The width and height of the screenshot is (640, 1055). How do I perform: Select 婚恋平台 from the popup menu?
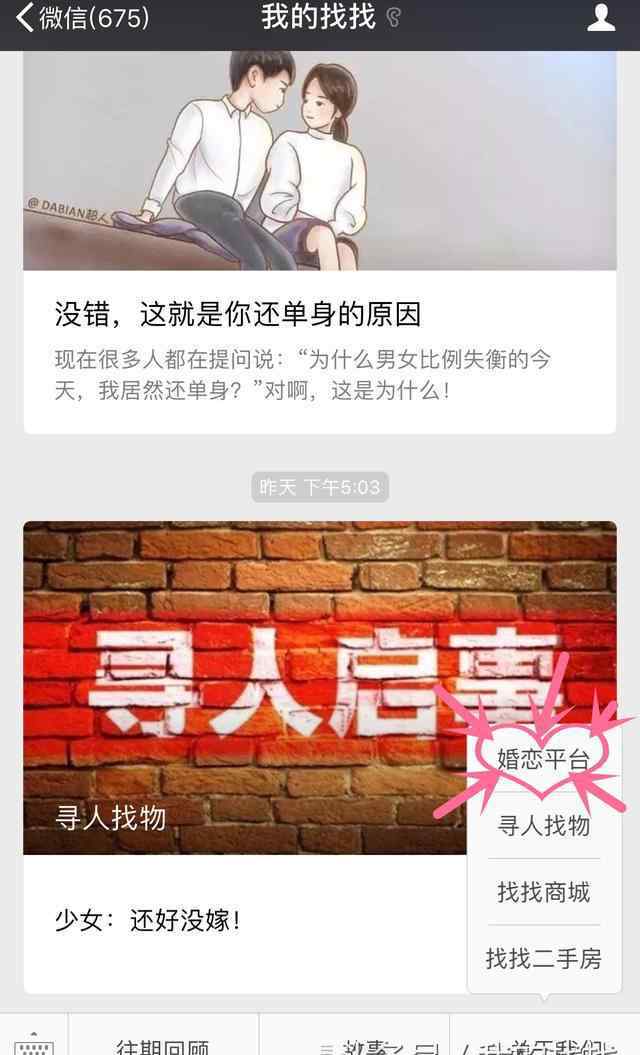[543, 760]
